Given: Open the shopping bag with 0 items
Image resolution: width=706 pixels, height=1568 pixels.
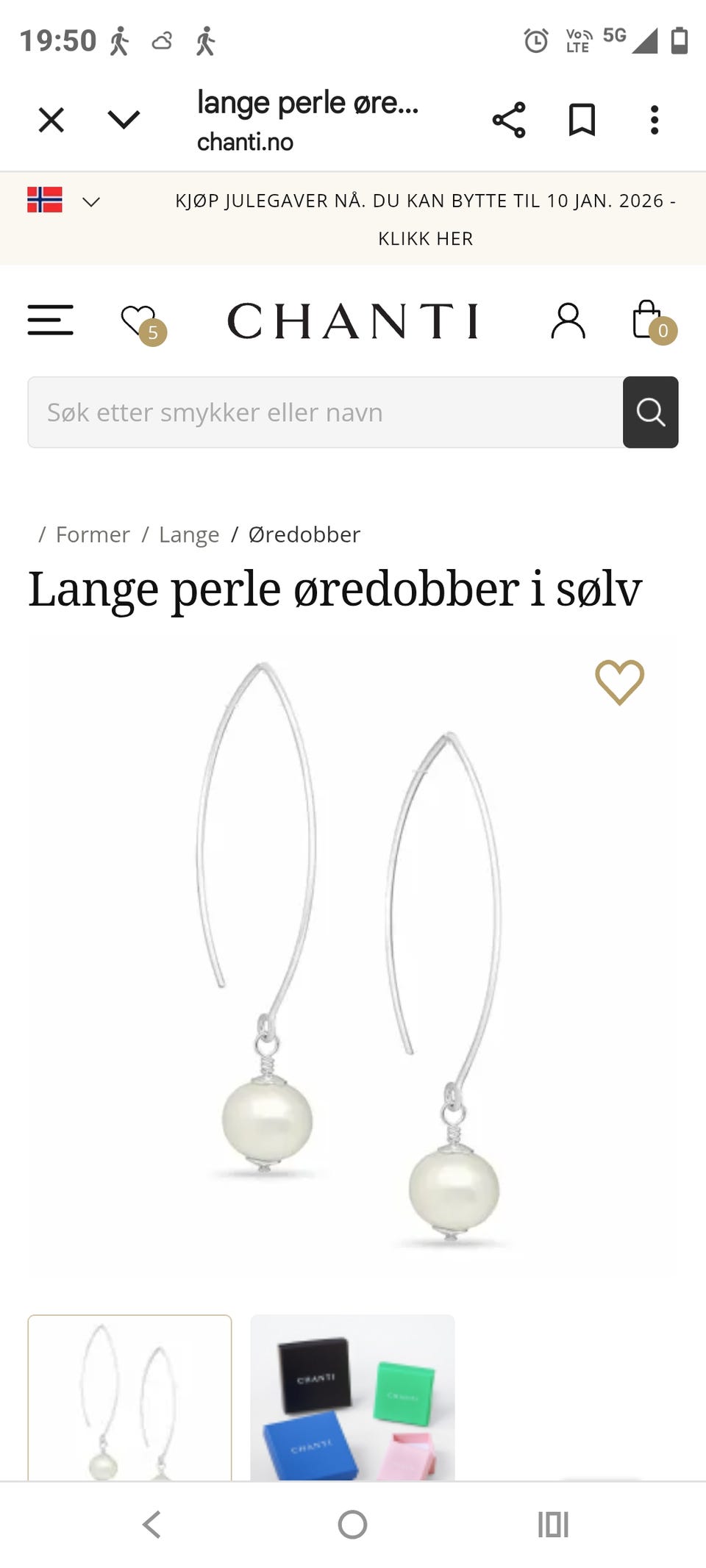Looking at the screenshot, I should pyautogui.click(x=648, y=321).
